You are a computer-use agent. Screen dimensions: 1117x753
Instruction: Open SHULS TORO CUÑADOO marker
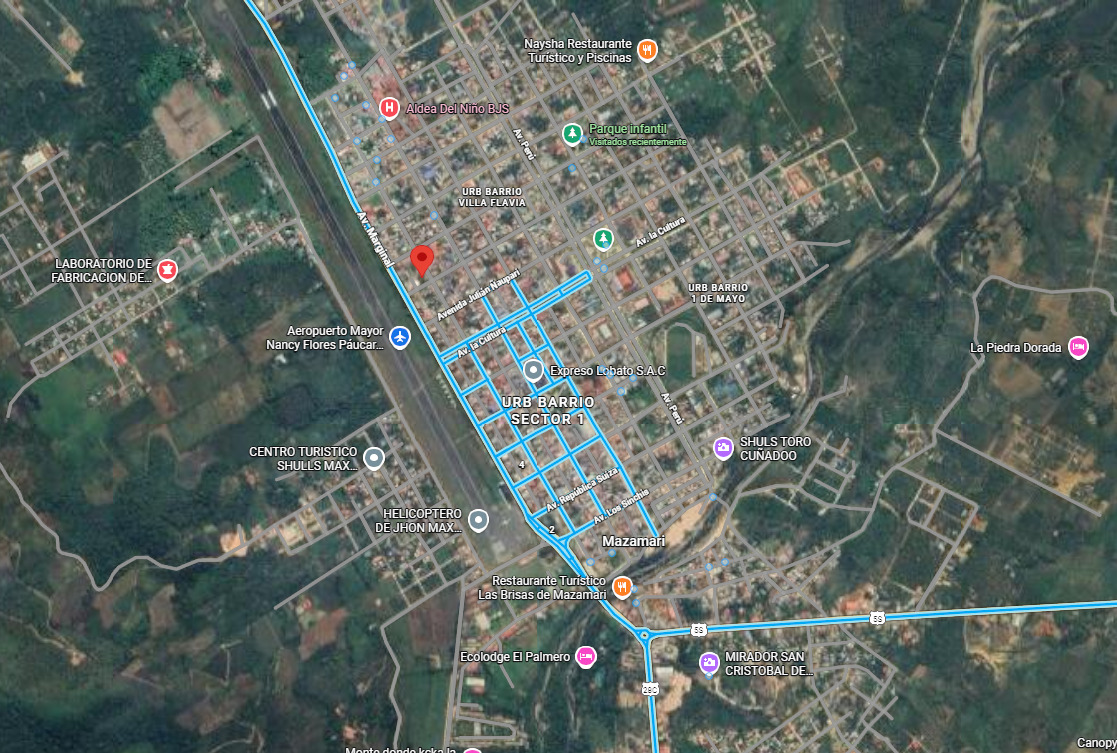723,448
